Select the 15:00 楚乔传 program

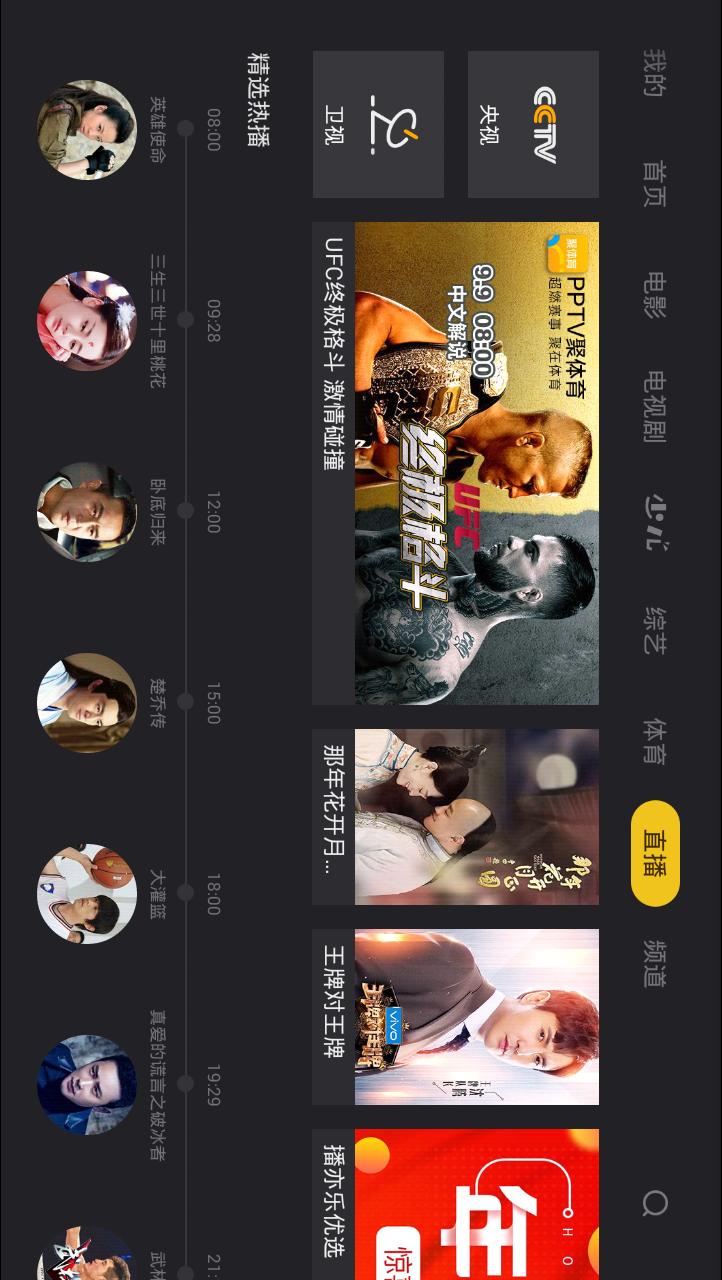click(88, 702)
